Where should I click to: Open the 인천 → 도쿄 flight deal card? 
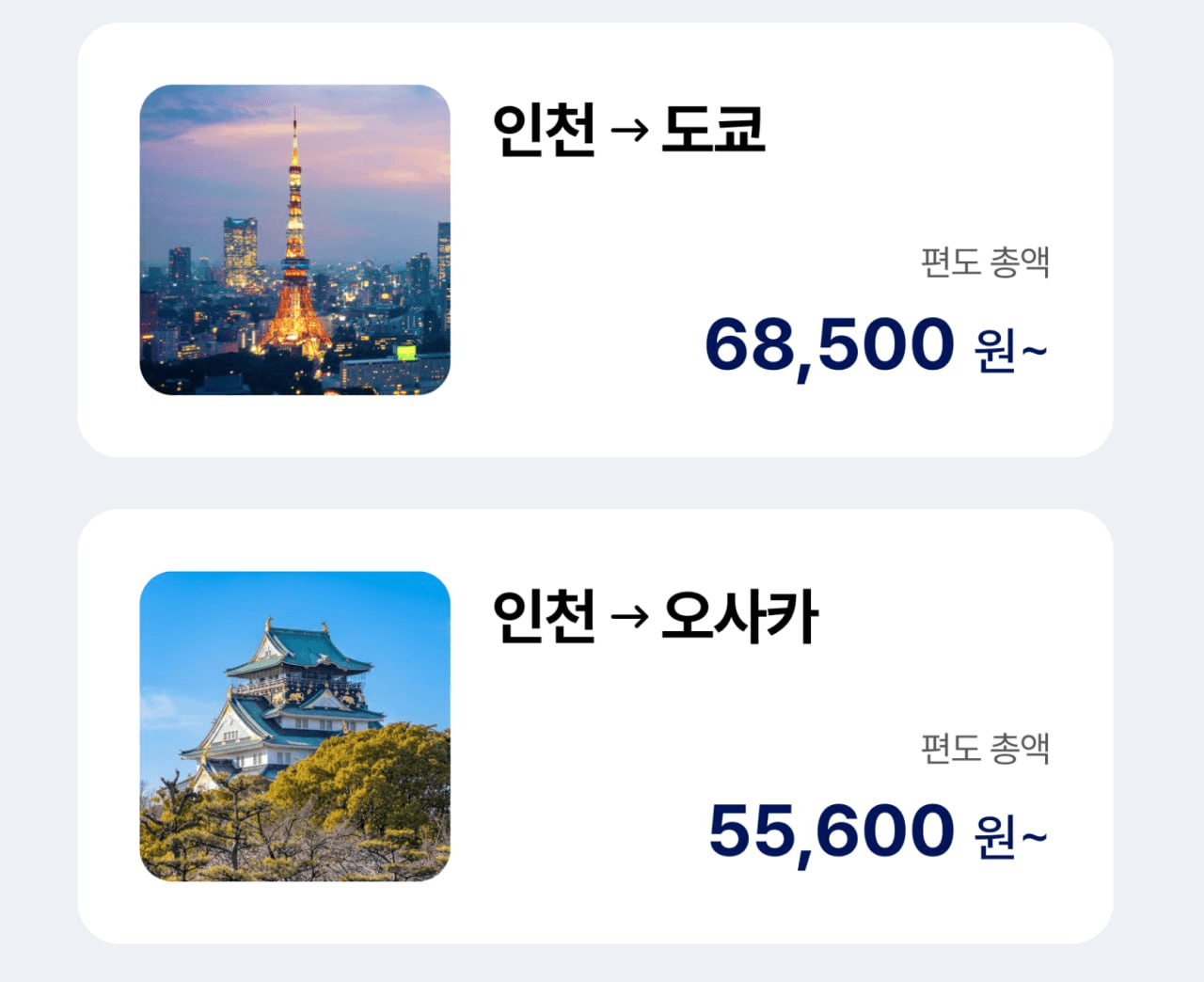pos(594,240)
